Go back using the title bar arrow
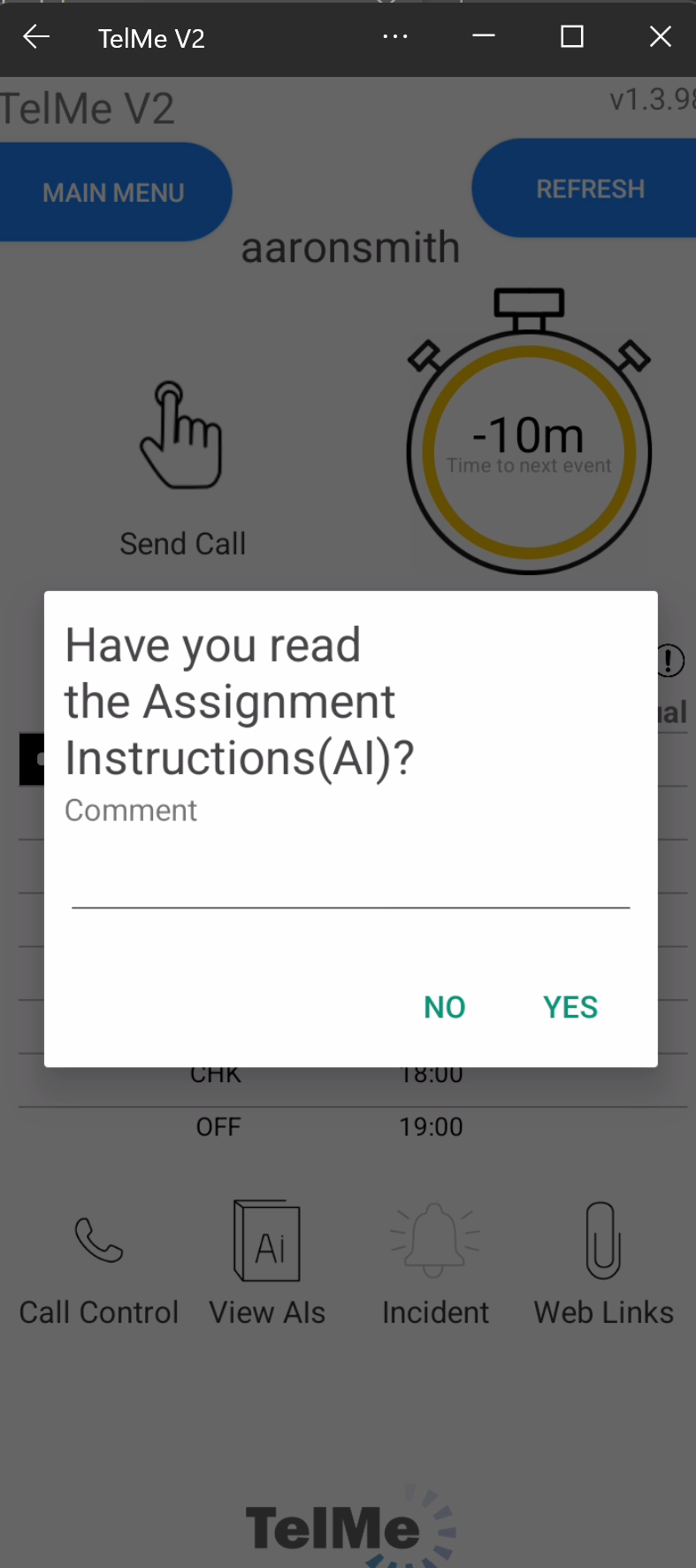 pos(36,37)
